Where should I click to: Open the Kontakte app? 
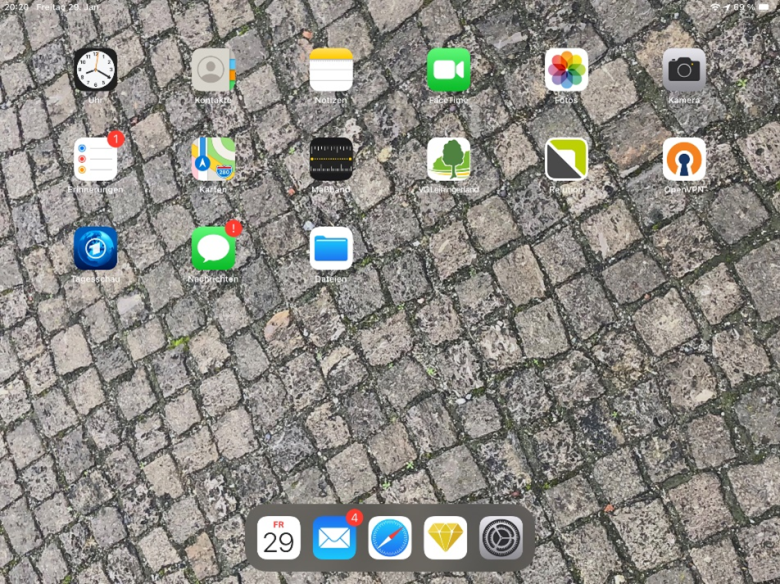213,70
